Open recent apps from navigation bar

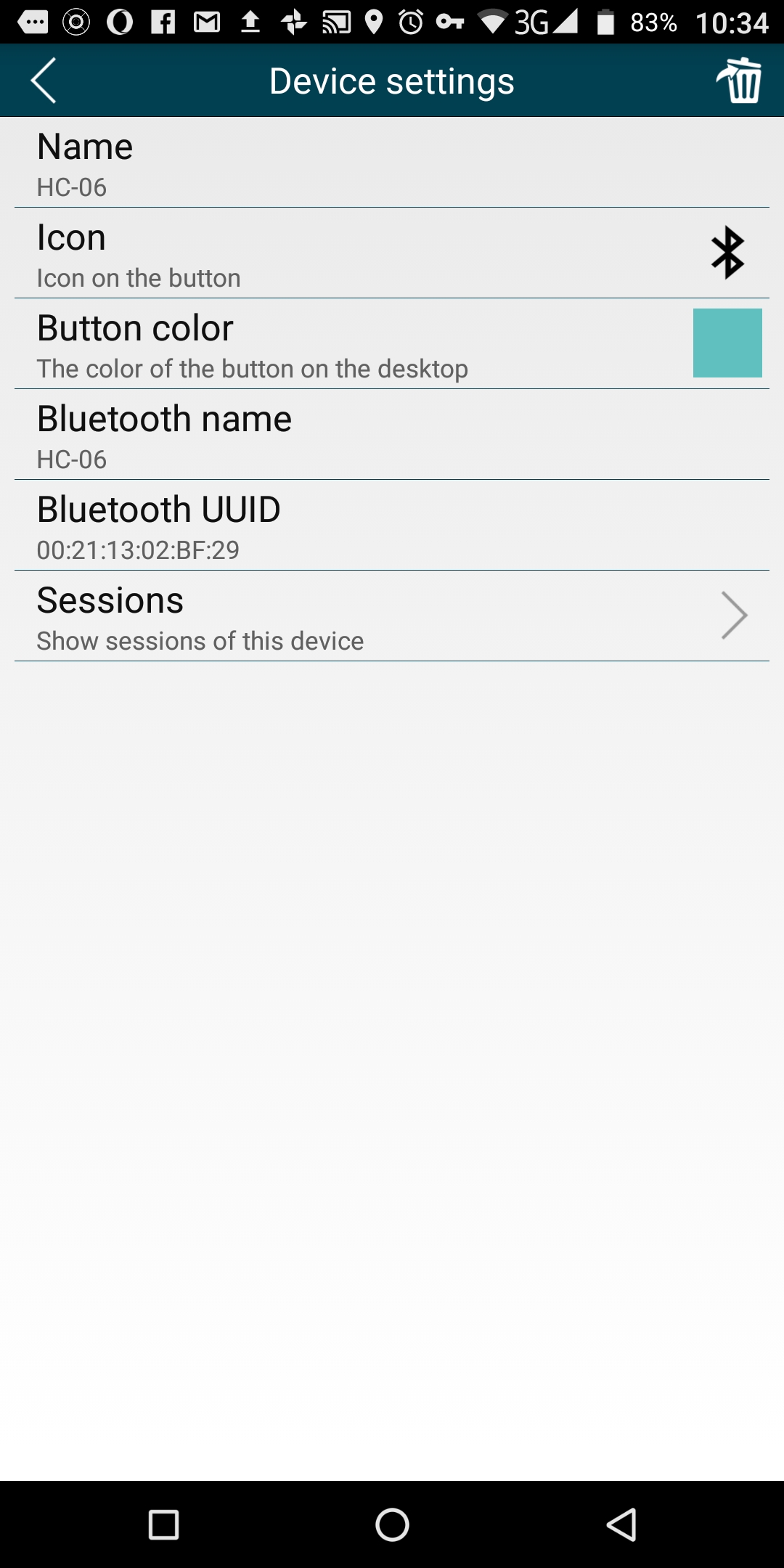coord(163,1524)
